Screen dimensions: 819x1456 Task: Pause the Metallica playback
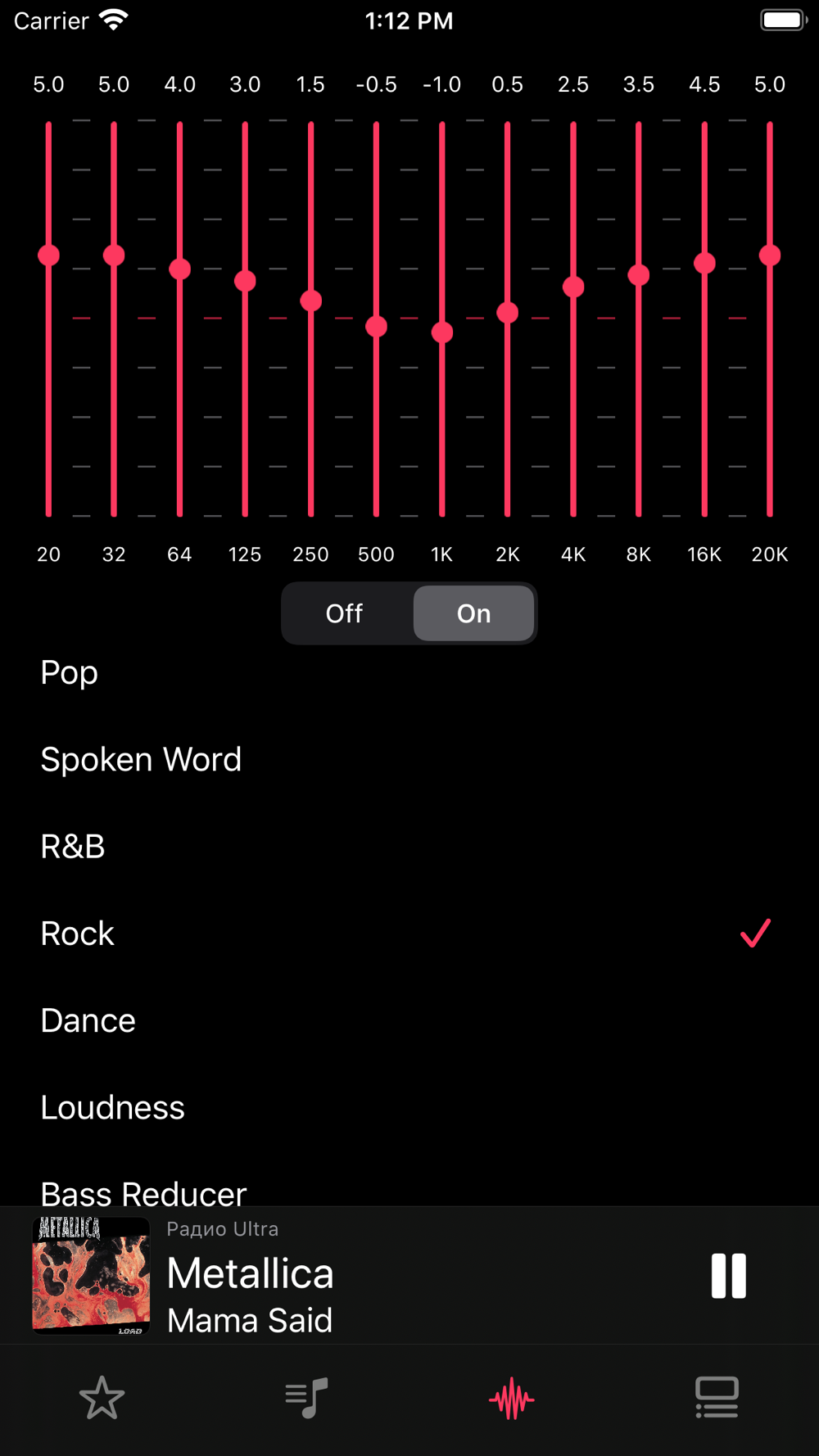click(728, 1276)
